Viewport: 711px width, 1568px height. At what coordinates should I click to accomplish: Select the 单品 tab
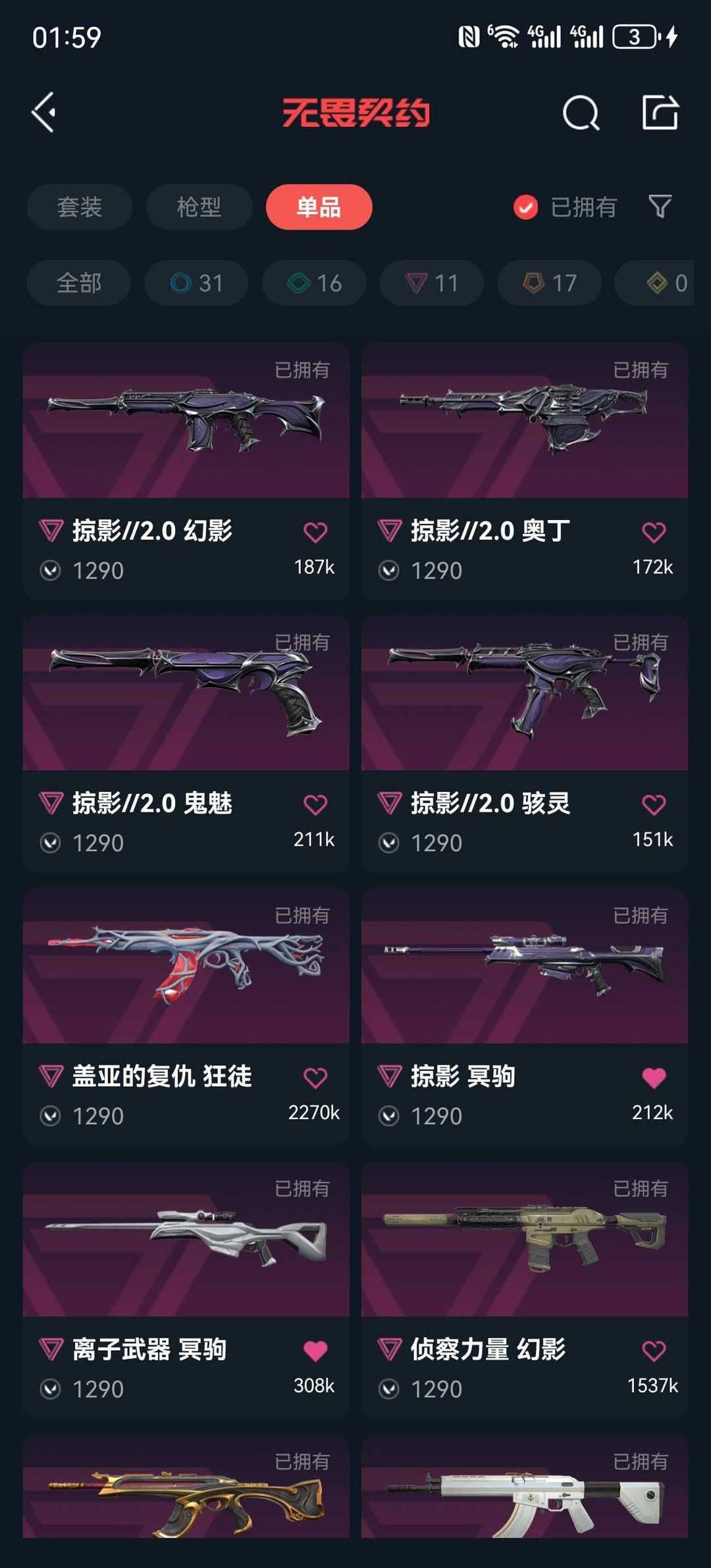[x=319, y=207]
